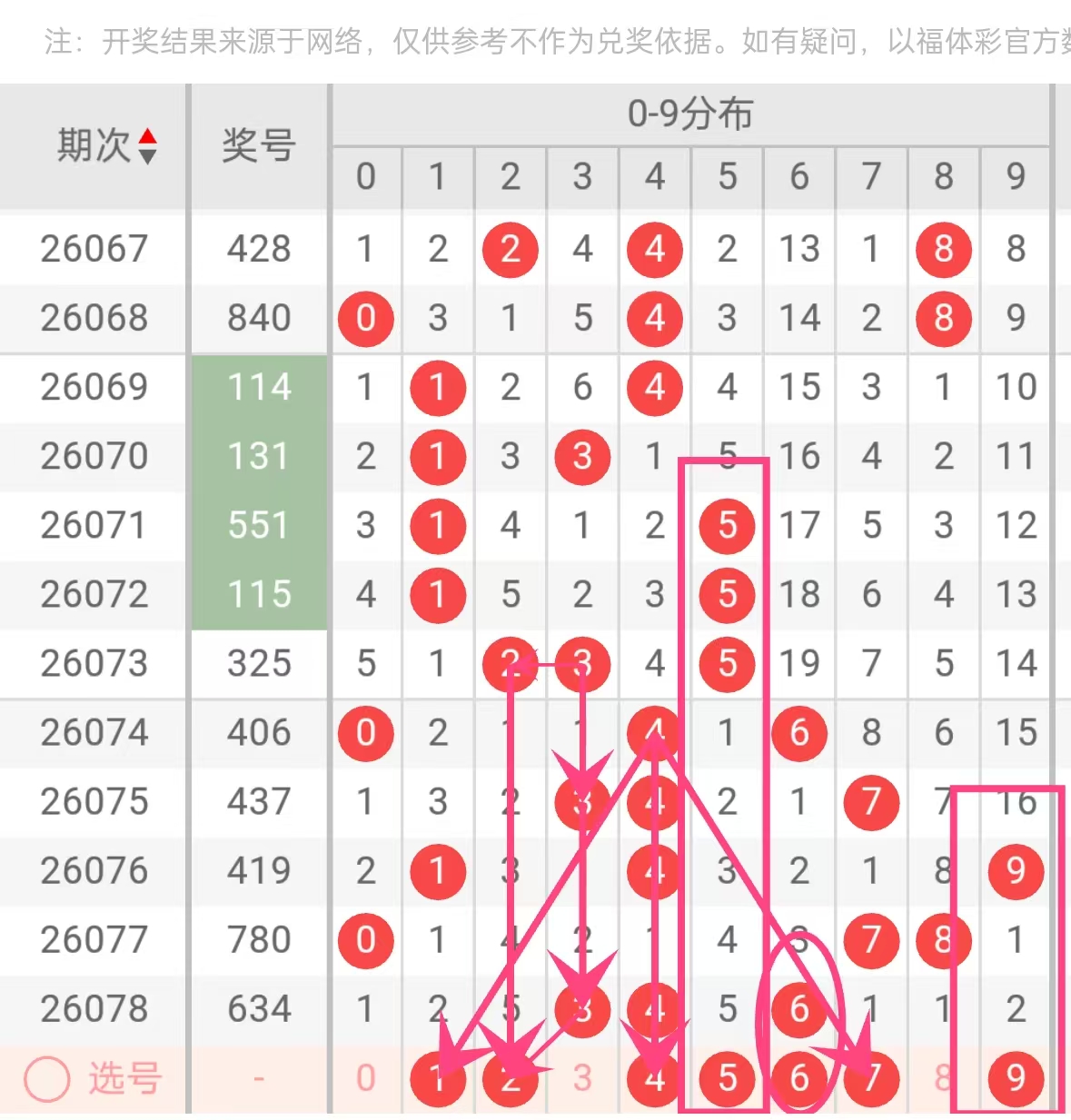Viewport: 1071px width, 1120px height.
Task: Toggle off number 5 in the 选号 row
Action: click(x=727, y=1078)
